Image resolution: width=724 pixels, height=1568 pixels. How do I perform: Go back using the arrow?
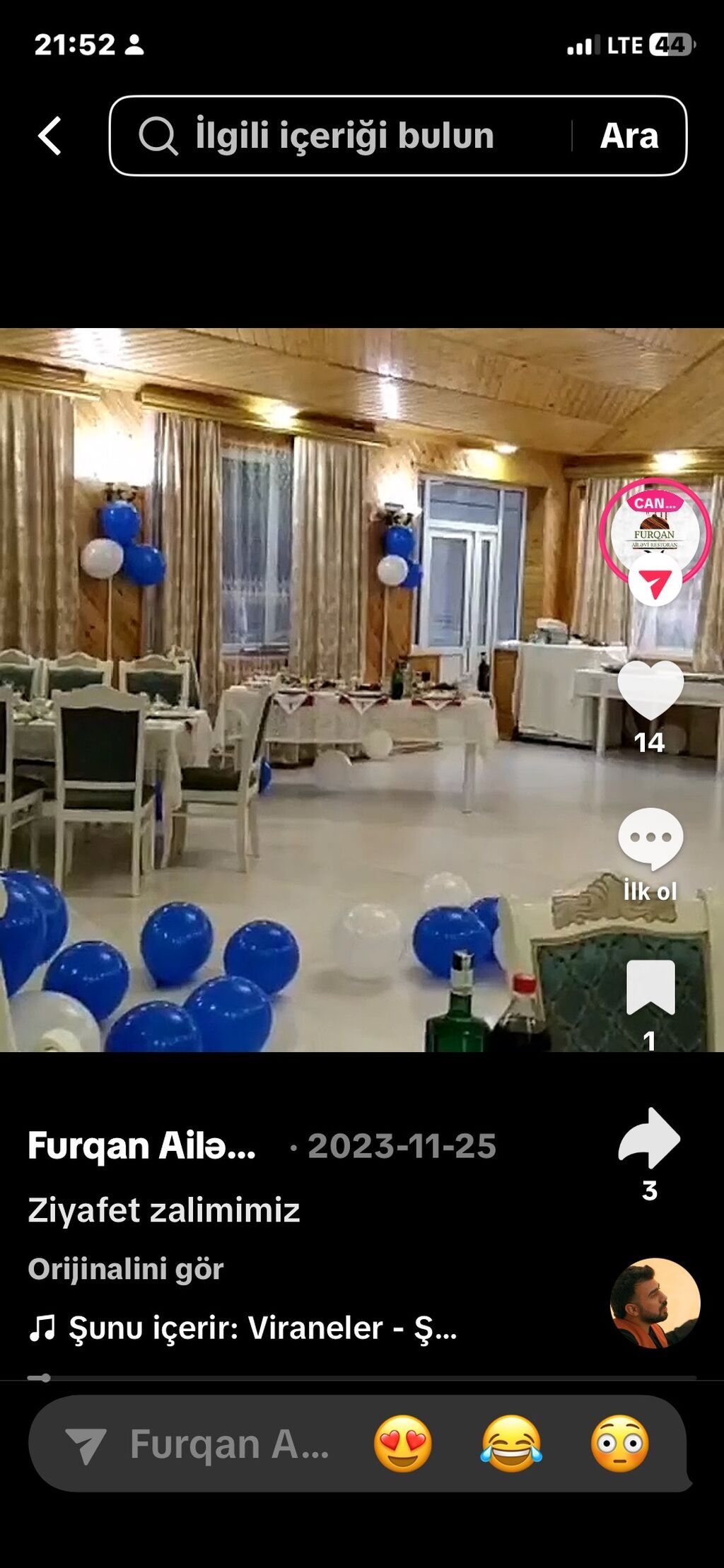49,136
